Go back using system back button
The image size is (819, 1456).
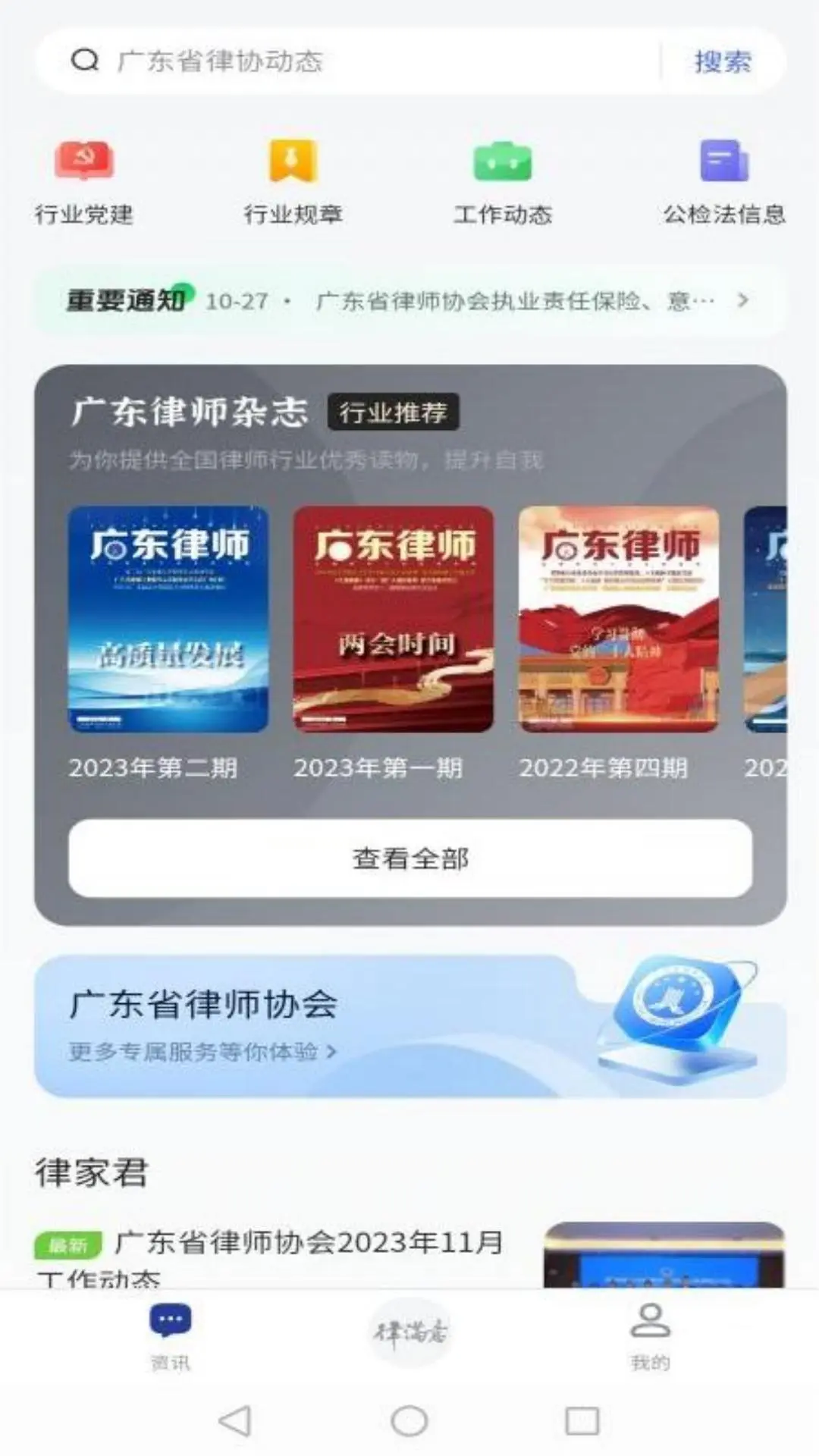pos(234,1420)
